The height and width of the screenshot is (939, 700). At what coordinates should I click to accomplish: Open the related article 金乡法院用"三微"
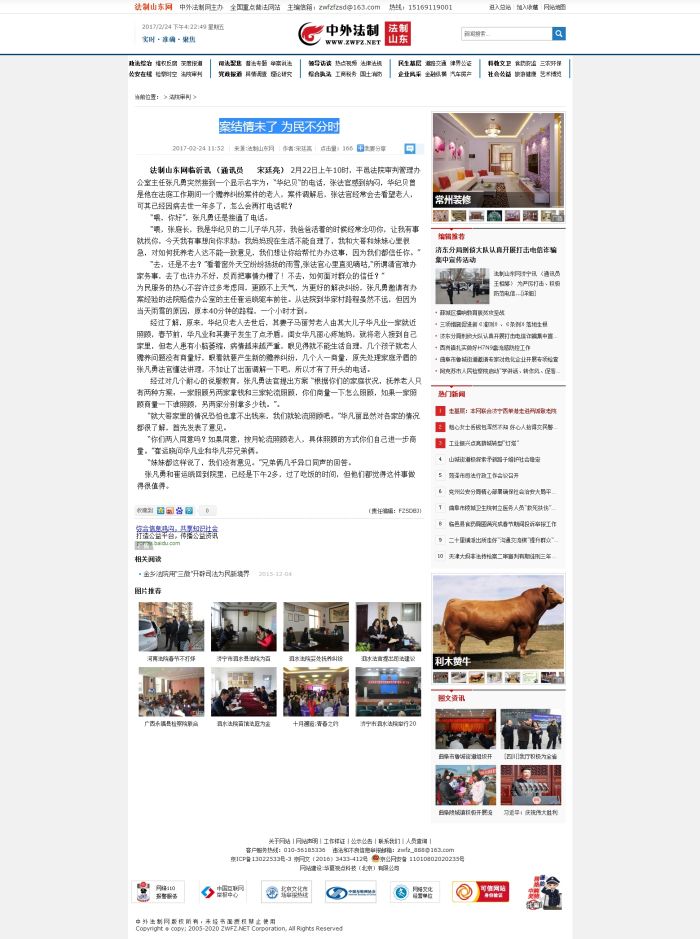[x=196, y=574]
